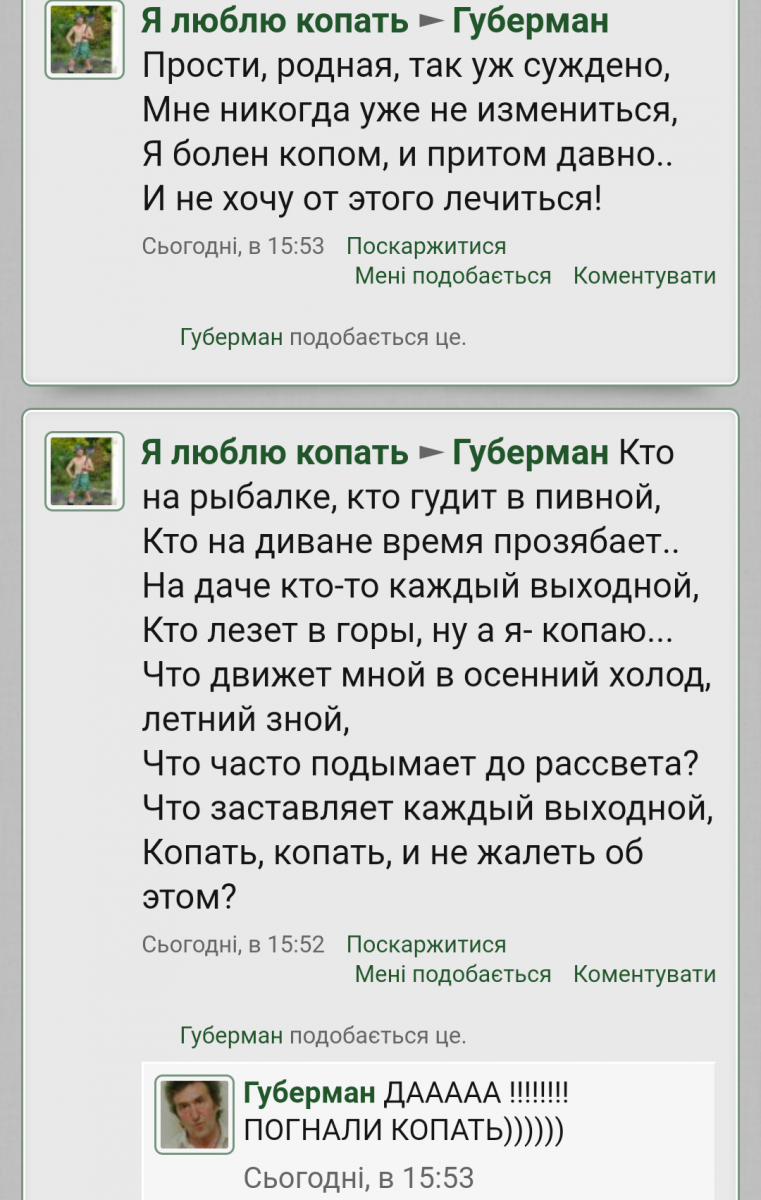Image resolution: width=761 pixels, height=1200 pixels.
Task: Open the author avatar of the 15:52 post
Action: pyautogui.click(x=84, y=471)
